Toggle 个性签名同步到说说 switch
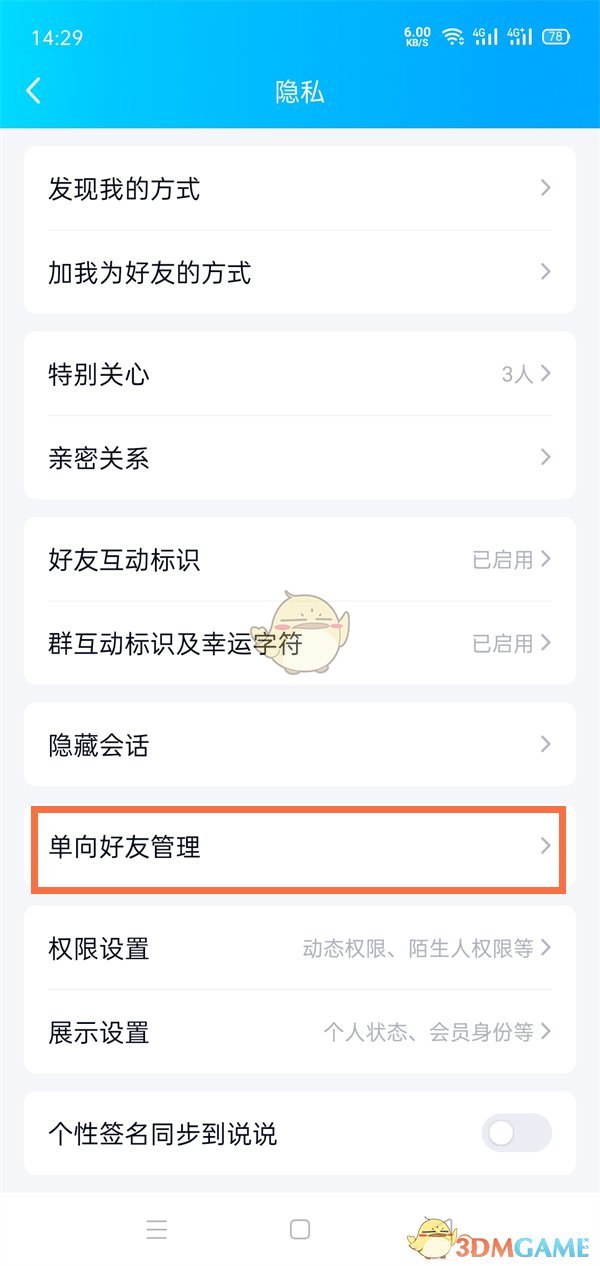This screenshot has width=600, height=1266. [516, 1133]
